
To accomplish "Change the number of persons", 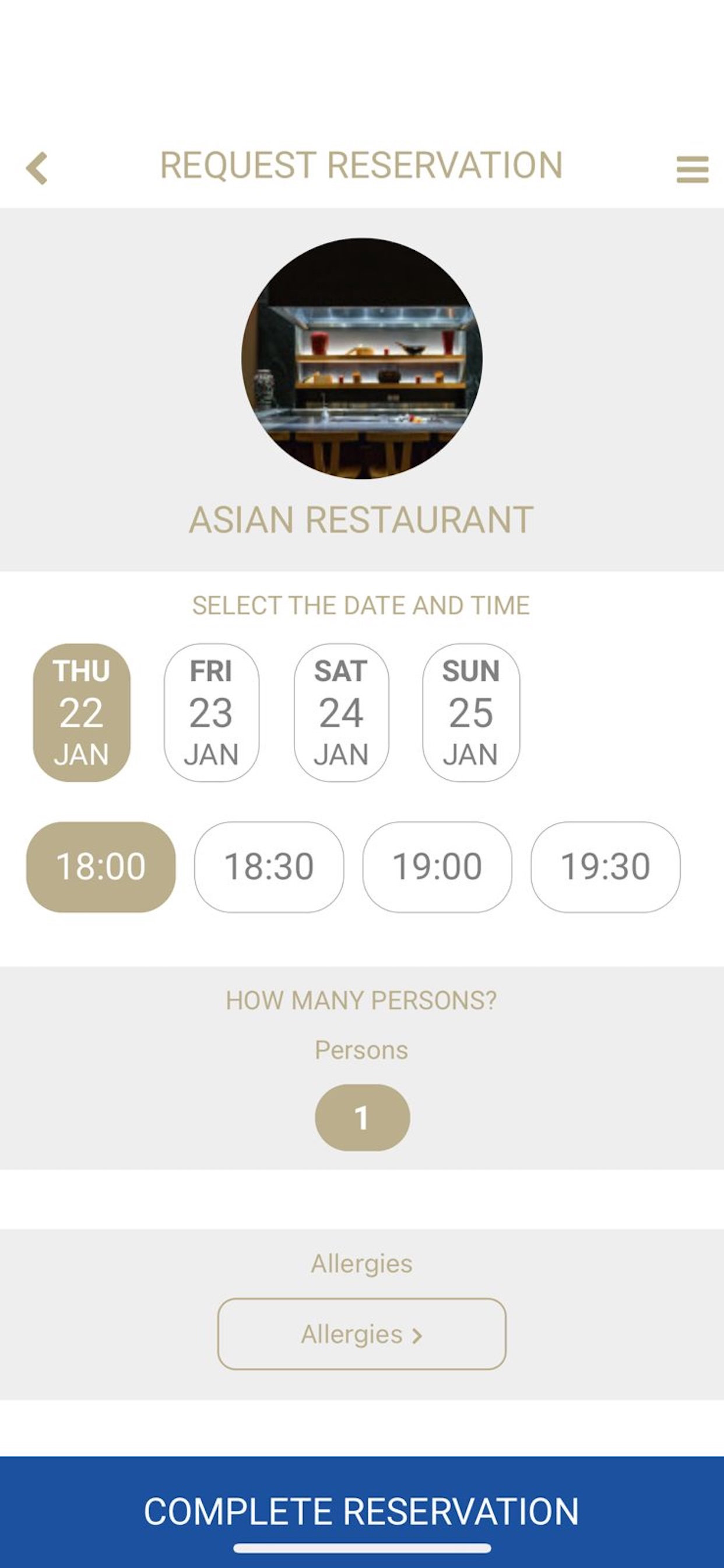I will (362, 1118).
